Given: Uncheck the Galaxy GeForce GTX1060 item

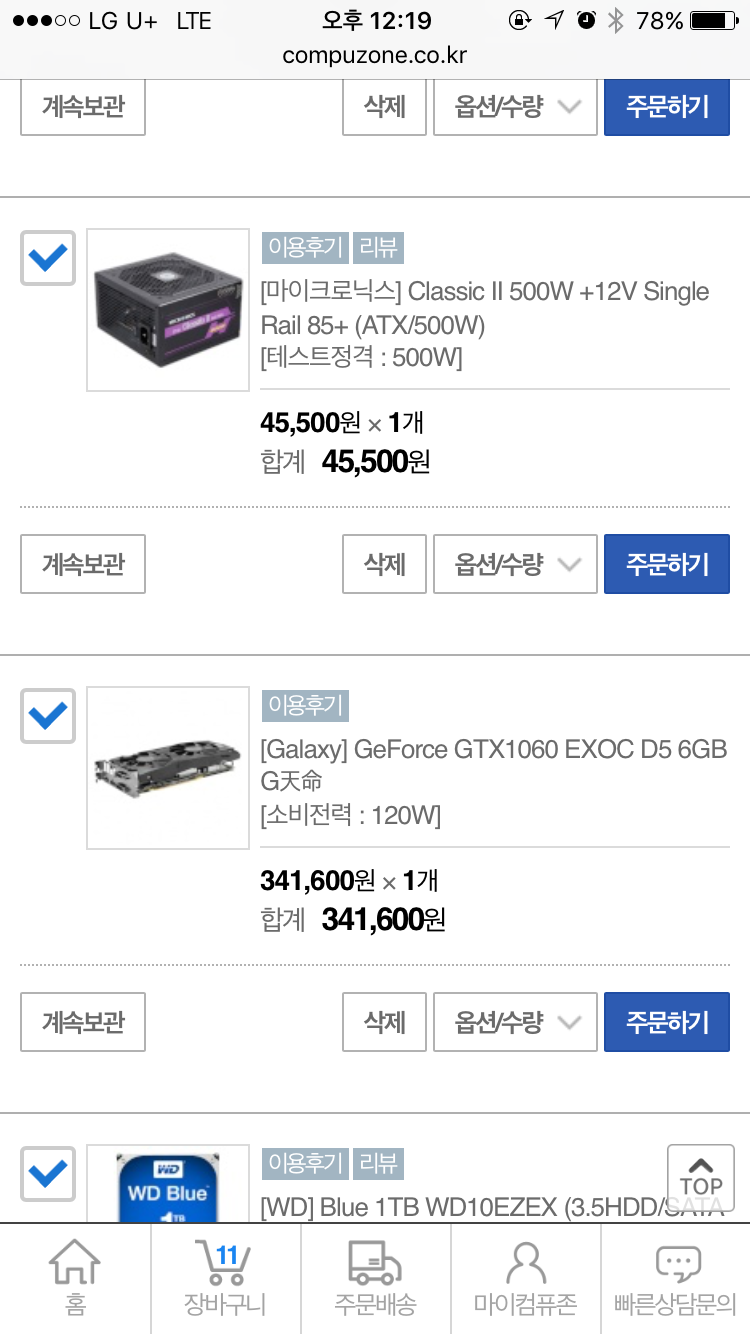Looking at the screenshot, I should (48, 716).
